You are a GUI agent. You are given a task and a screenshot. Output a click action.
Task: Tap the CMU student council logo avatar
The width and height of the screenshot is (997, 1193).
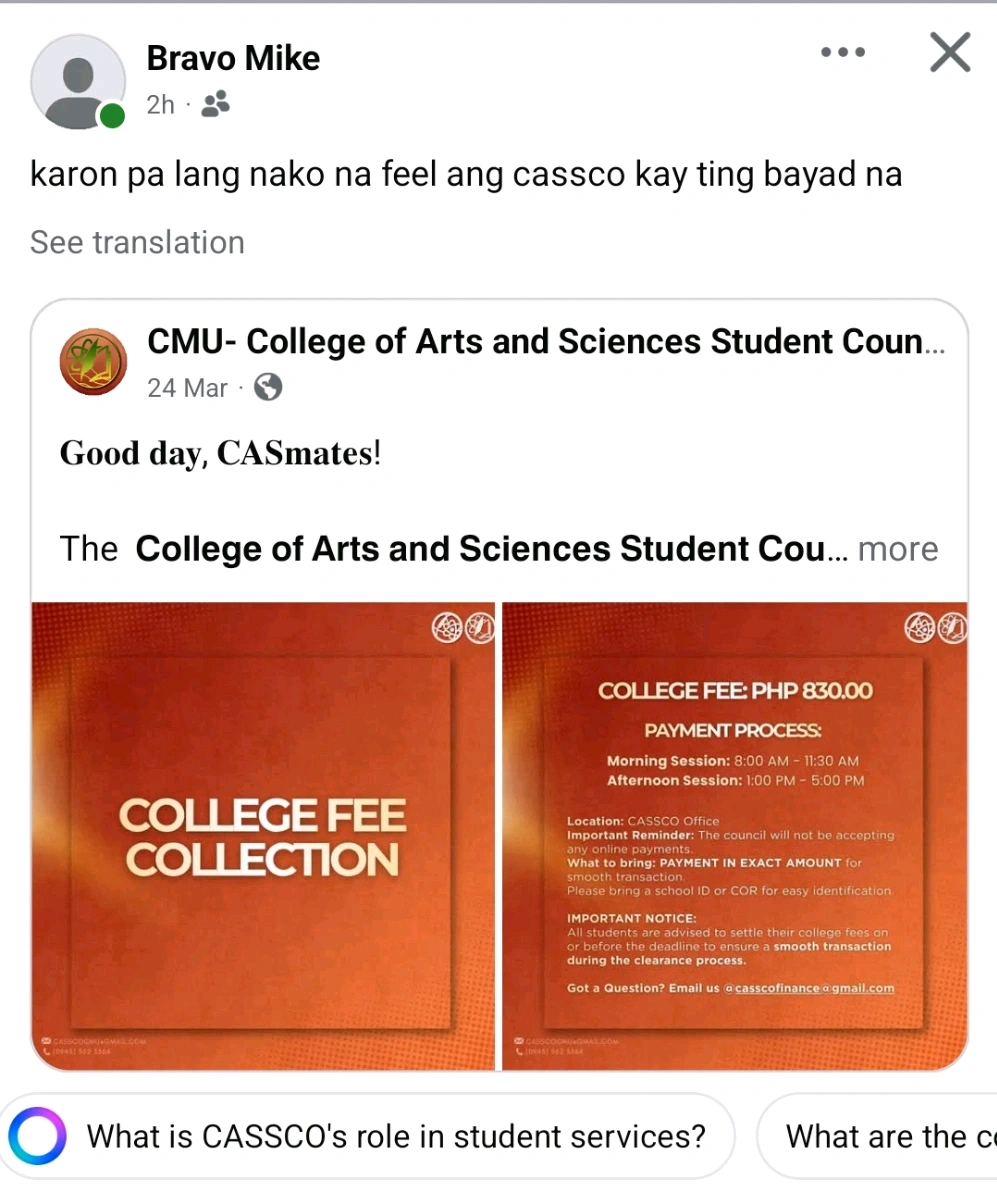[x=93, y=362]
